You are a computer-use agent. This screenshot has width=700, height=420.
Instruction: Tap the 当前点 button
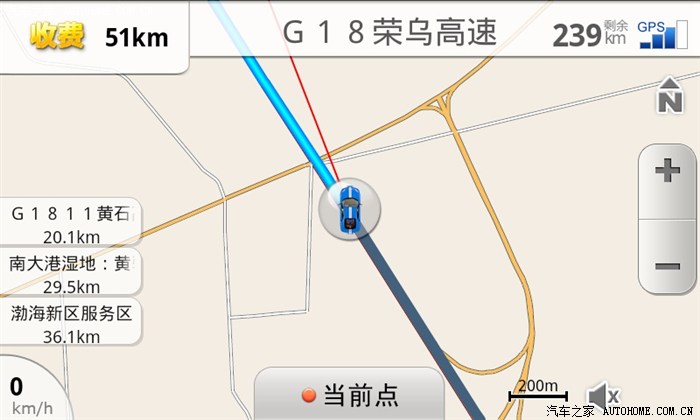(x=350, y=394)
